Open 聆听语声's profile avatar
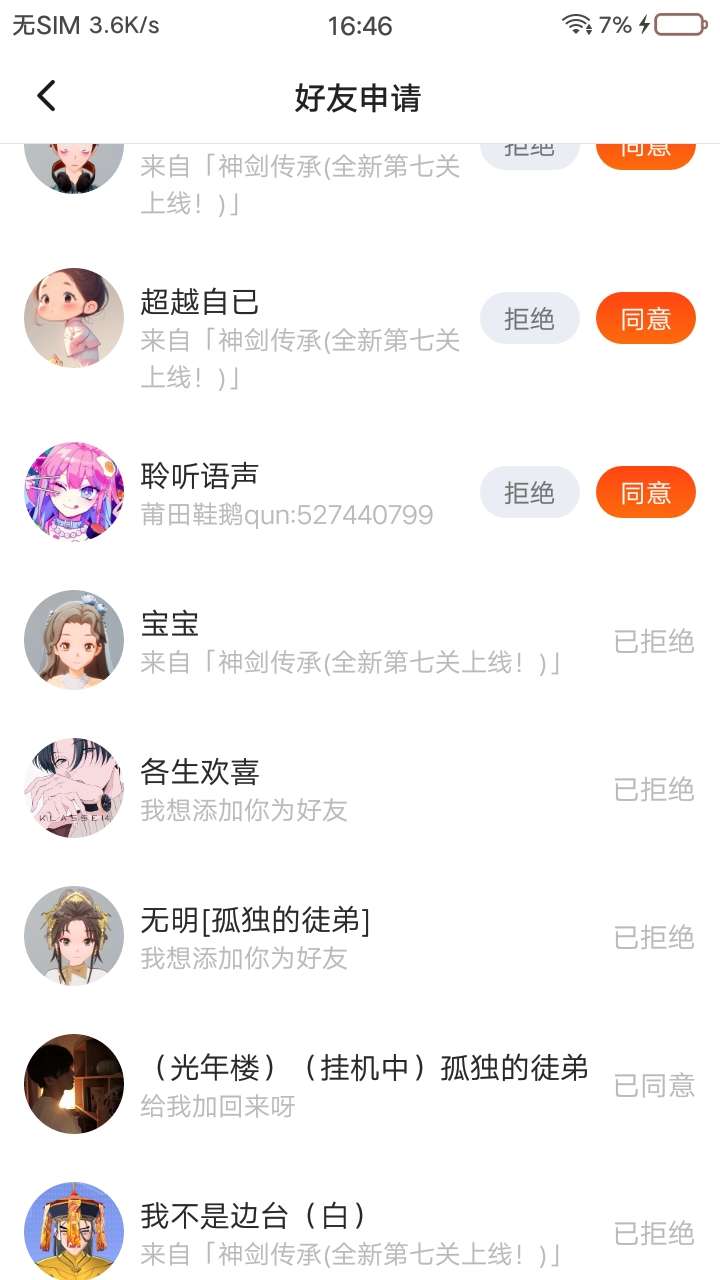Screen dimensions: 720x1280 (74, 492)
